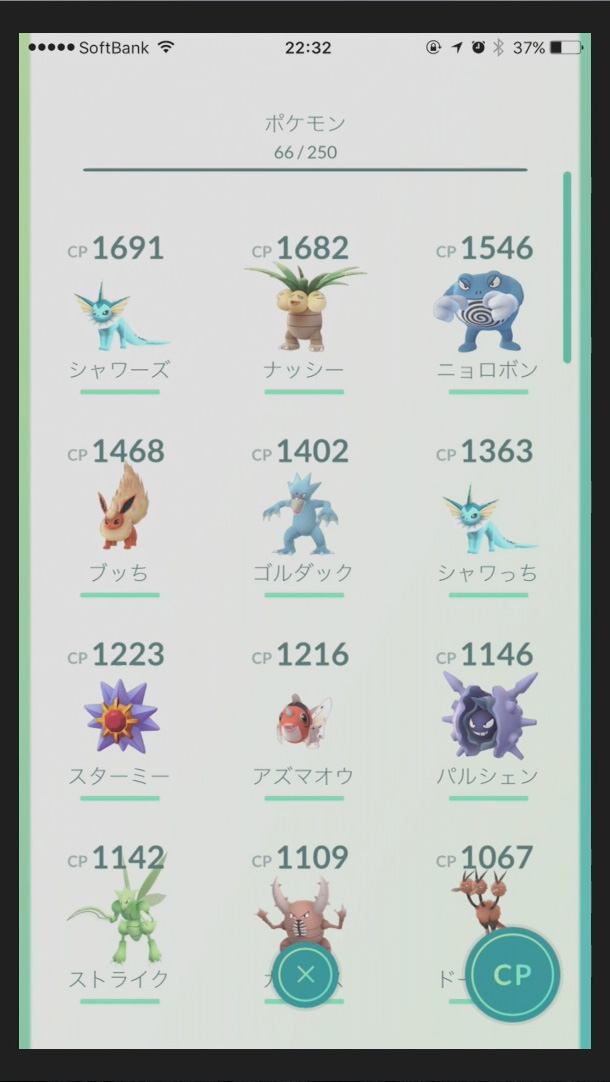View the Pokémon with CP 1109
The height and width of the screenshot is (1082, 610).
pos(303,905)
